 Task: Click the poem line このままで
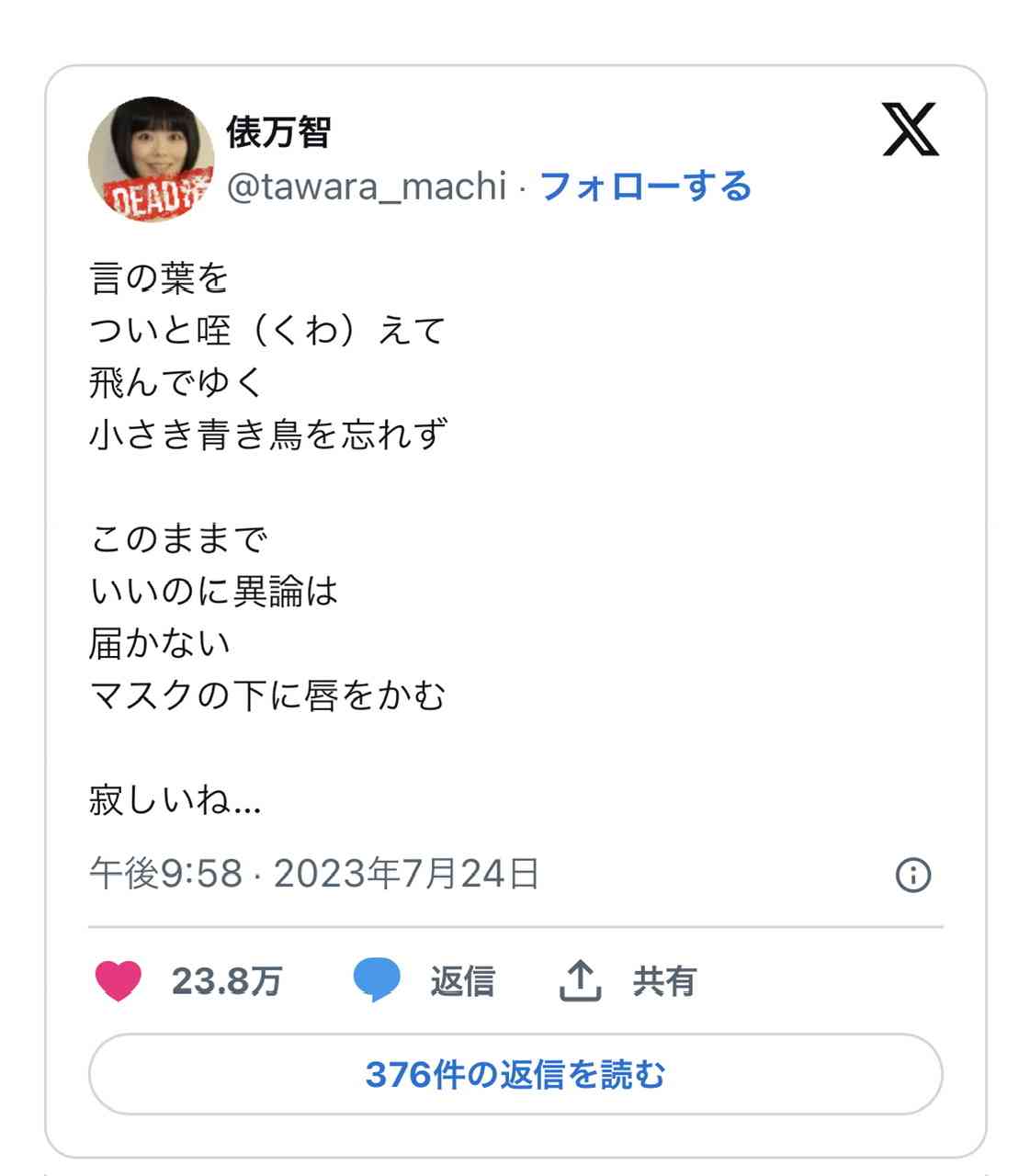pyautogui.click(x=179, y=540)
